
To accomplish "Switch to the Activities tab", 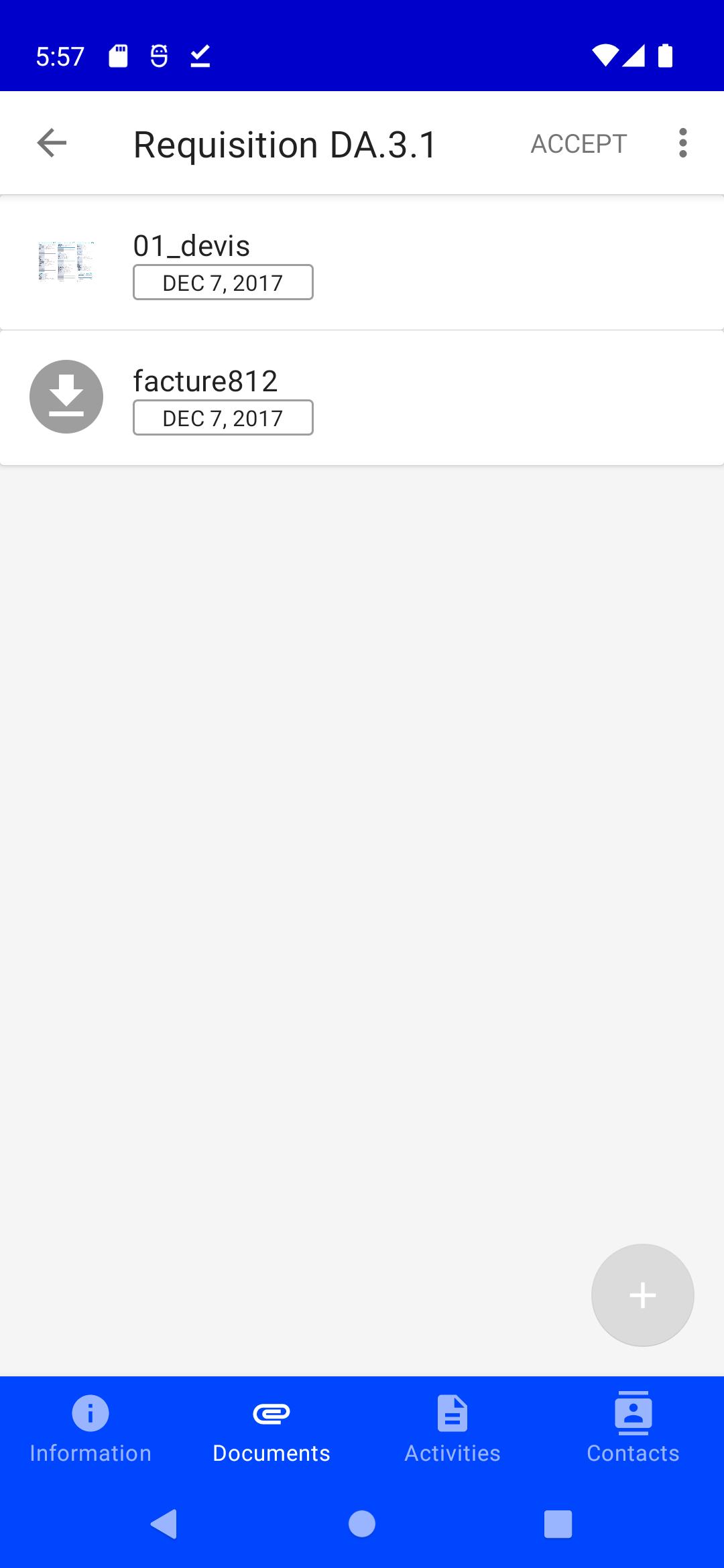I will click(452, 1429).
